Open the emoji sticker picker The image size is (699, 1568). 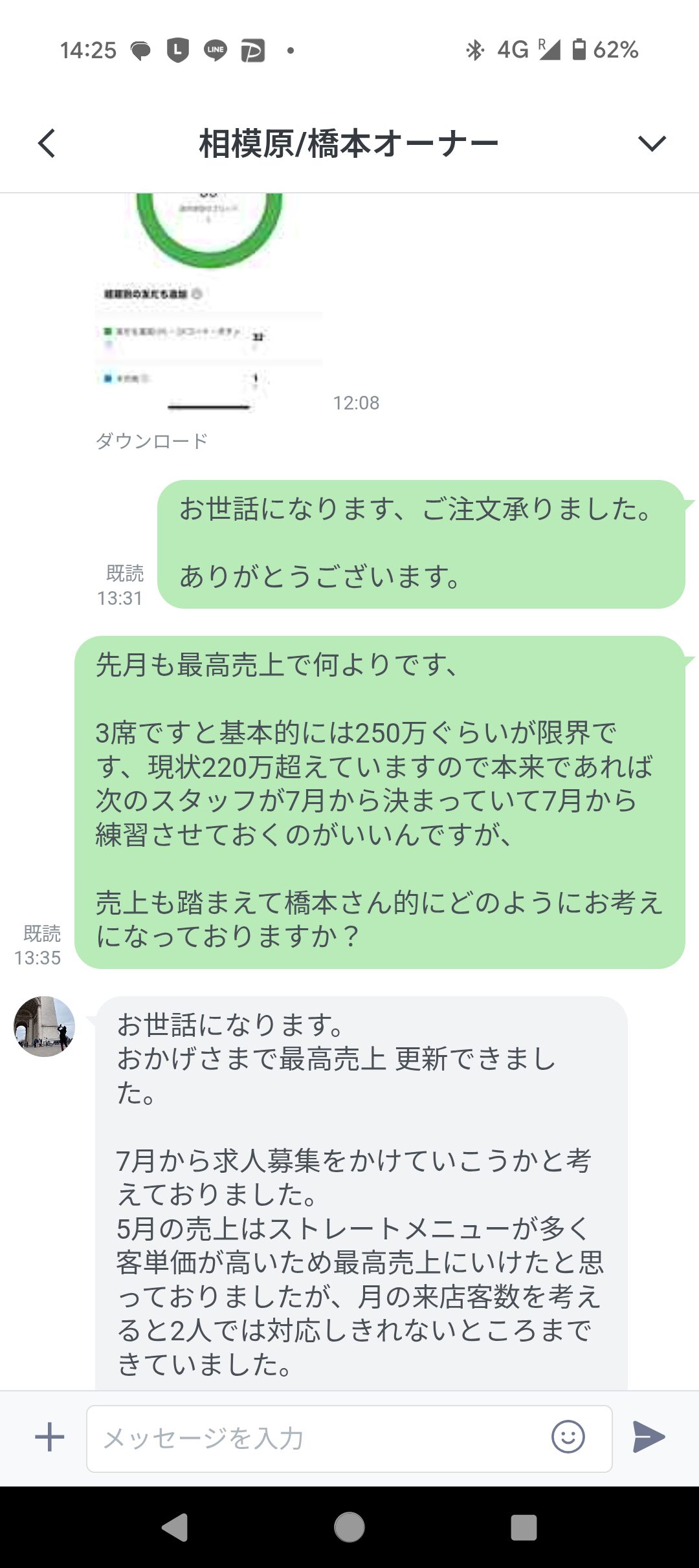coord(568,1437)
